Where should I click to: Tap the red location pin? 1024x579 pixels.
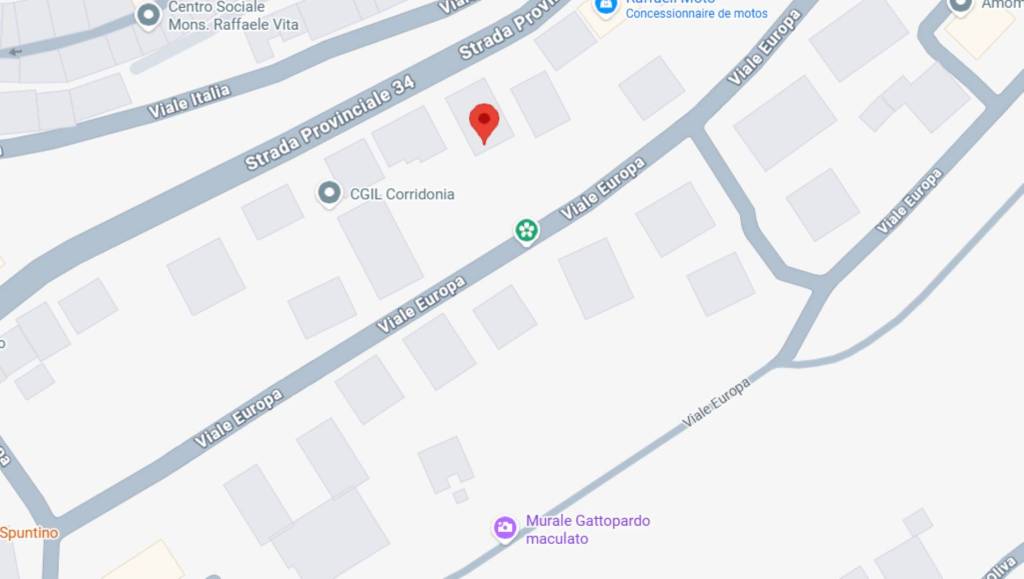(484, 122)
